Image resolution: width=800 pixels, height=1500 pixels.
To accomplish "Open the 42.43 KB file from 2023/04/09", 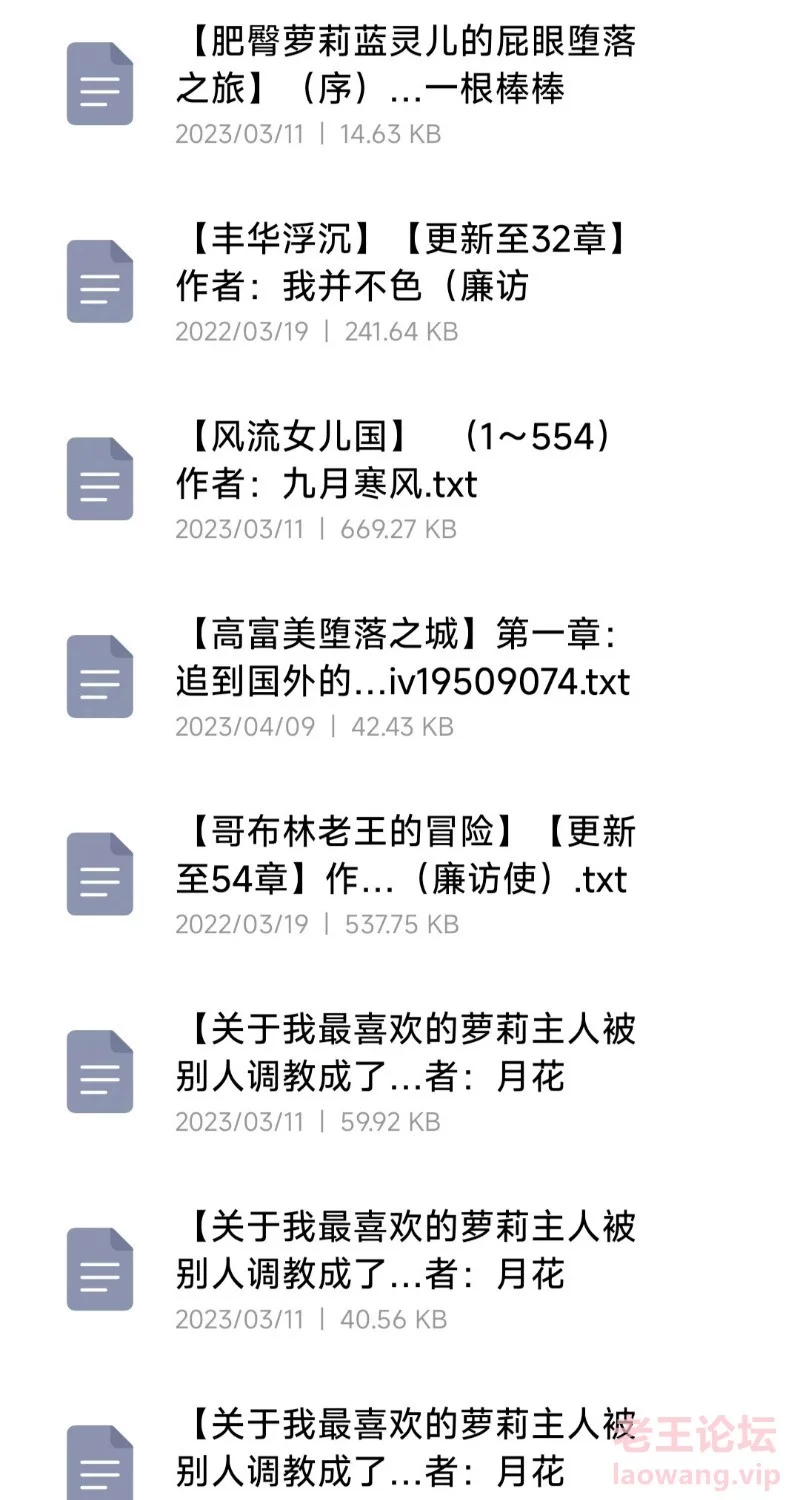I will tap(400, 677).
